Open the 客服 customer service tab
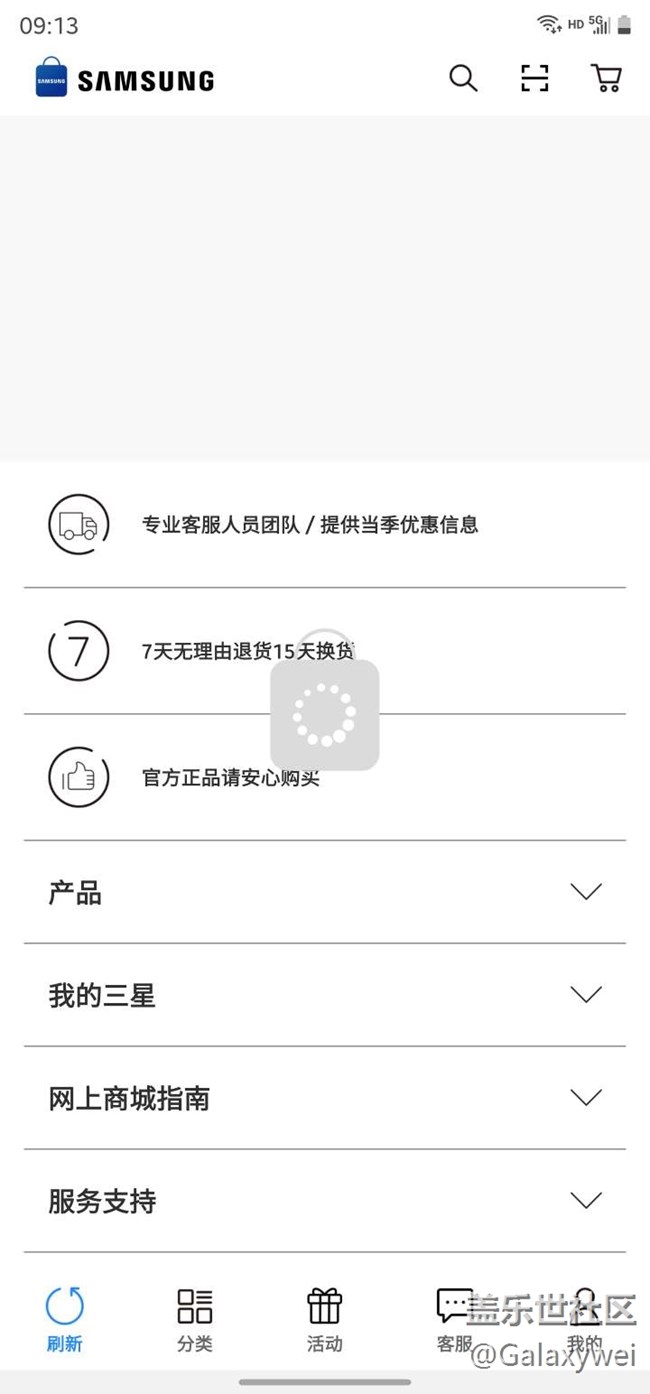The height and width of the screenshot is (1394, 650). (455, 1320)
